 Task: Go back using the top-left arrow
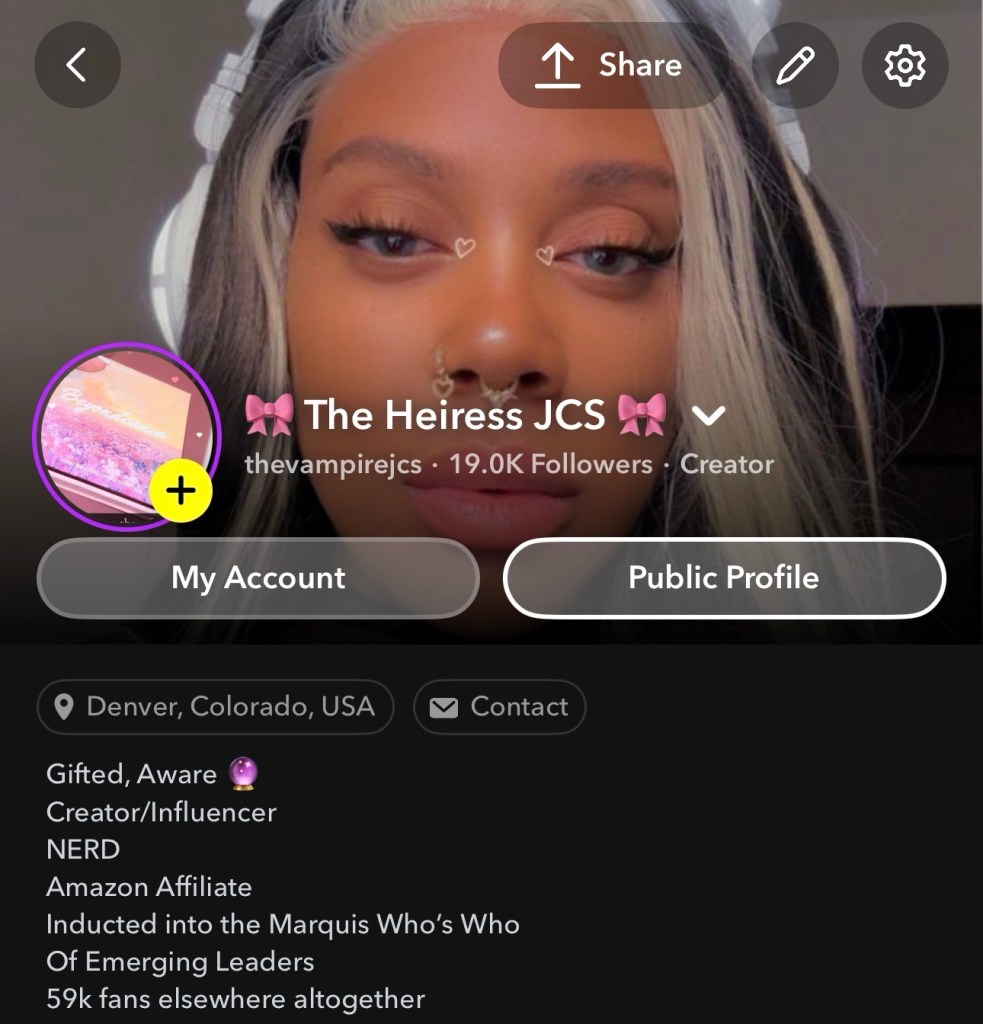[x=77, y=66]
